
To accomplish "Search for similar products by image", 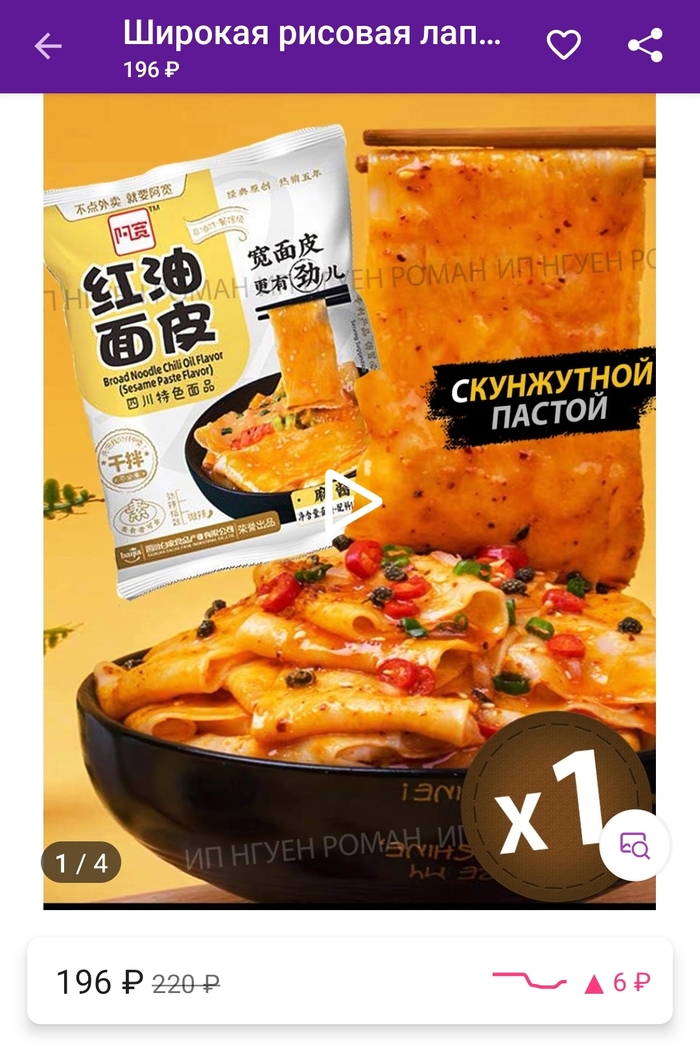I will point(635,845).
